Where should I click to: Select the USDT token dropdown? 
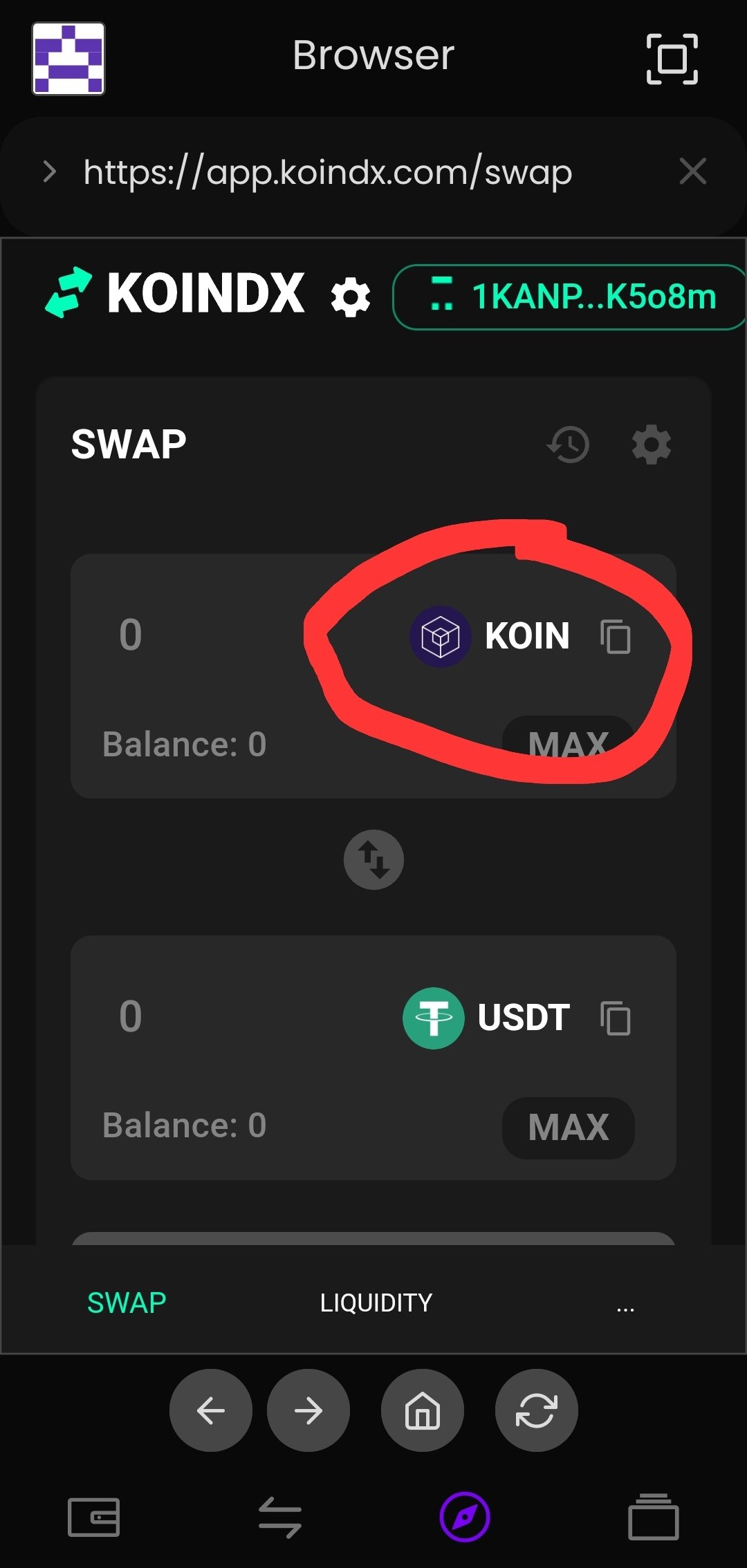(x=487, y=1018)
